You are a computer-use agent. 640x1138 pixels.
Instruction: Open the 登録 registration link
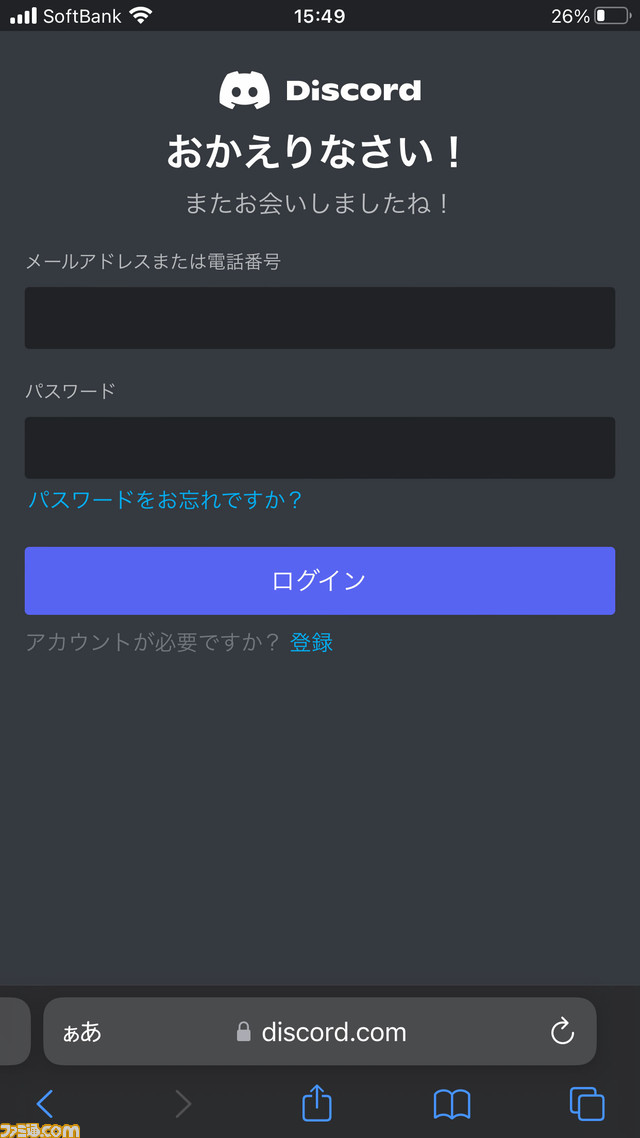click(311, 643)
